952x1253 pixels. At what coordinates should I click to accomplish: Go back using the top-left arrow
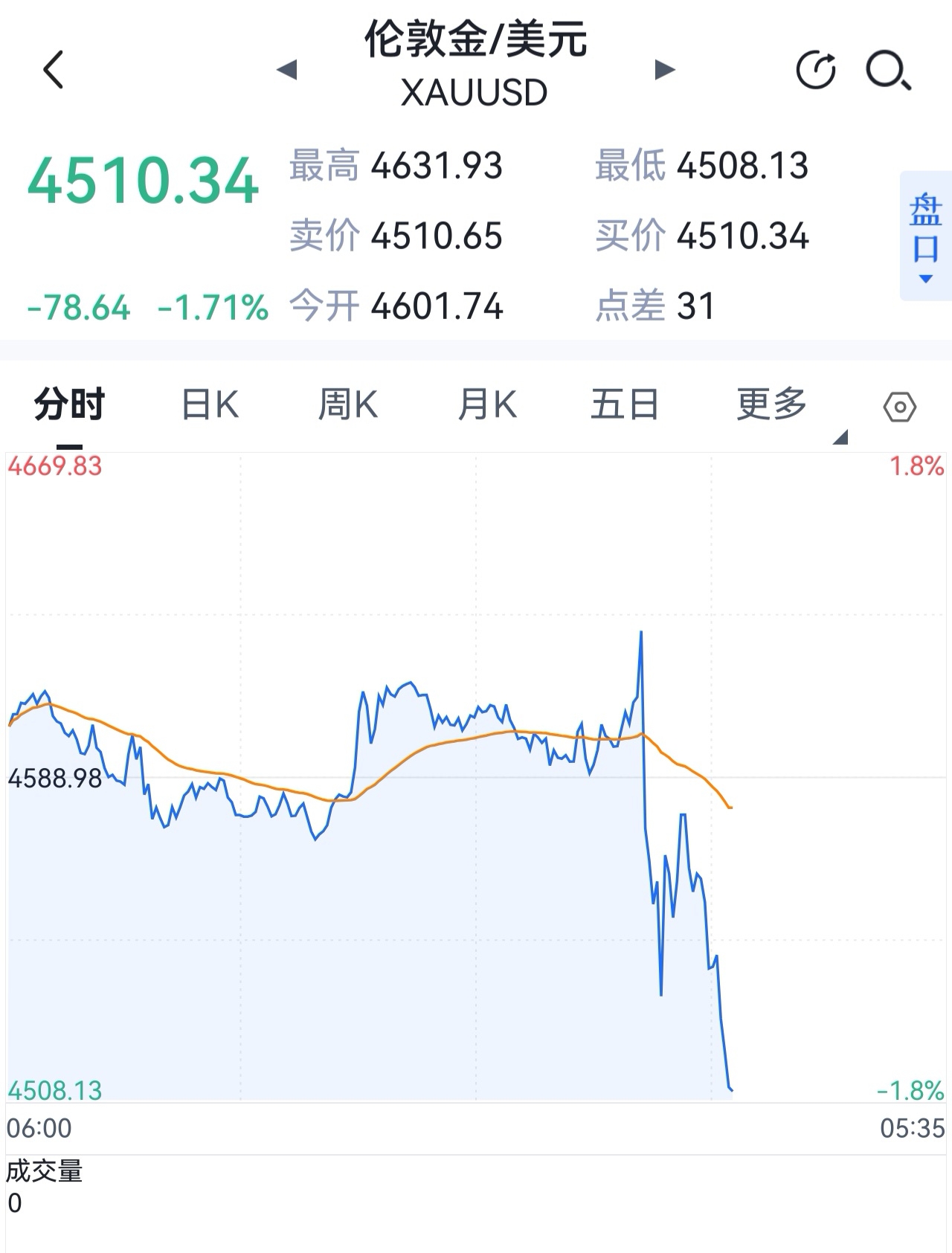pyautogui.click(x=54, y=70)
